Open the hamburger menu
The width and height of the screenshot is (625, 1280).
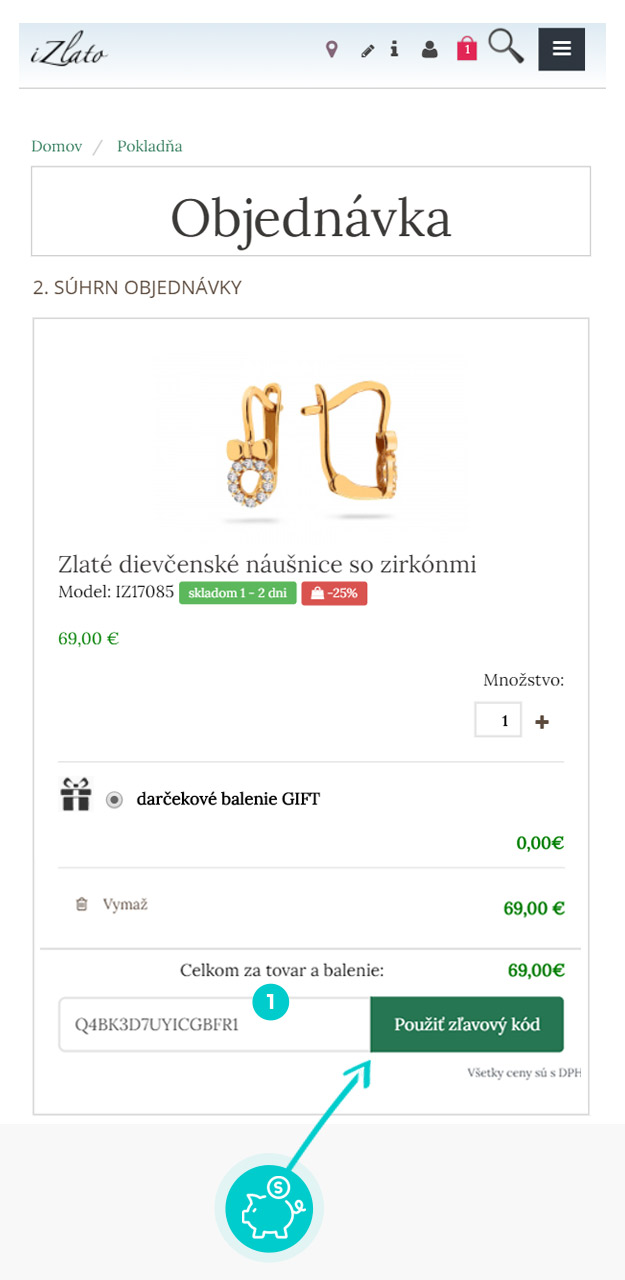(561, 49)
